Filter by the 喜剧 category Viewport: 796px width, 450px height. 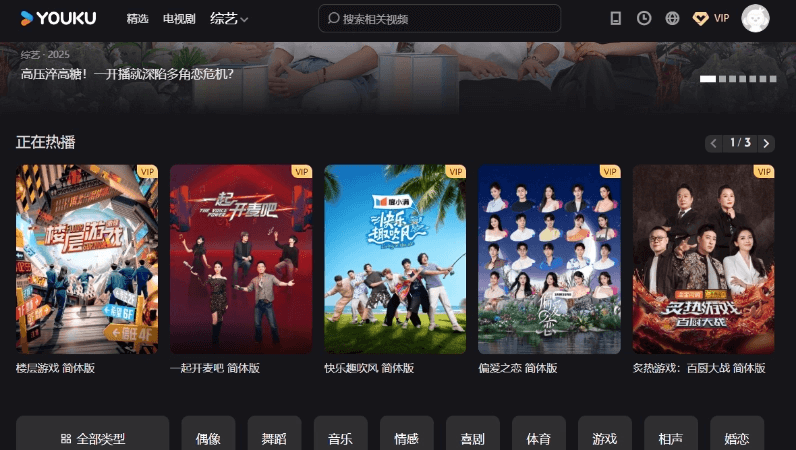tap(472, 438)
